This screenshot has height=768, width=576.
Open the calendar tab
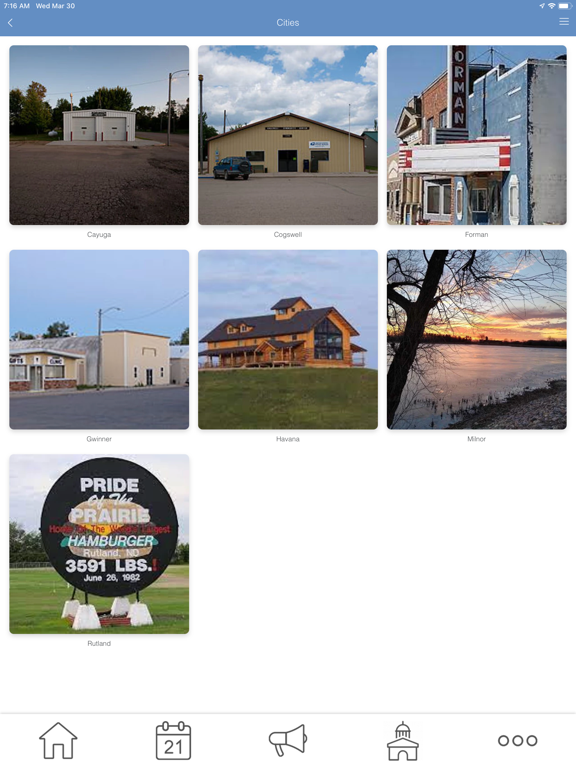(x=173, y=741)
